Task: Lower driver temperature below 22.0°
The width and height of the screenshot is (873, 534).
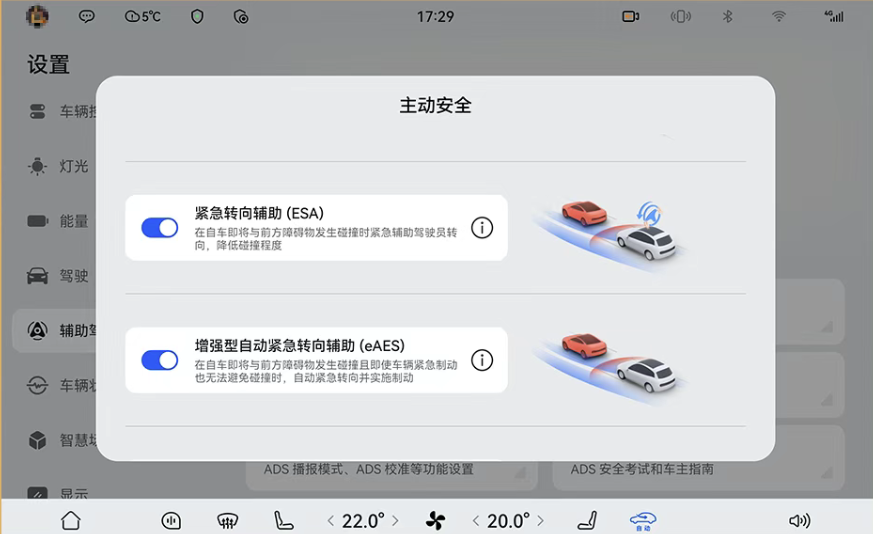Action: click(331, 520)
